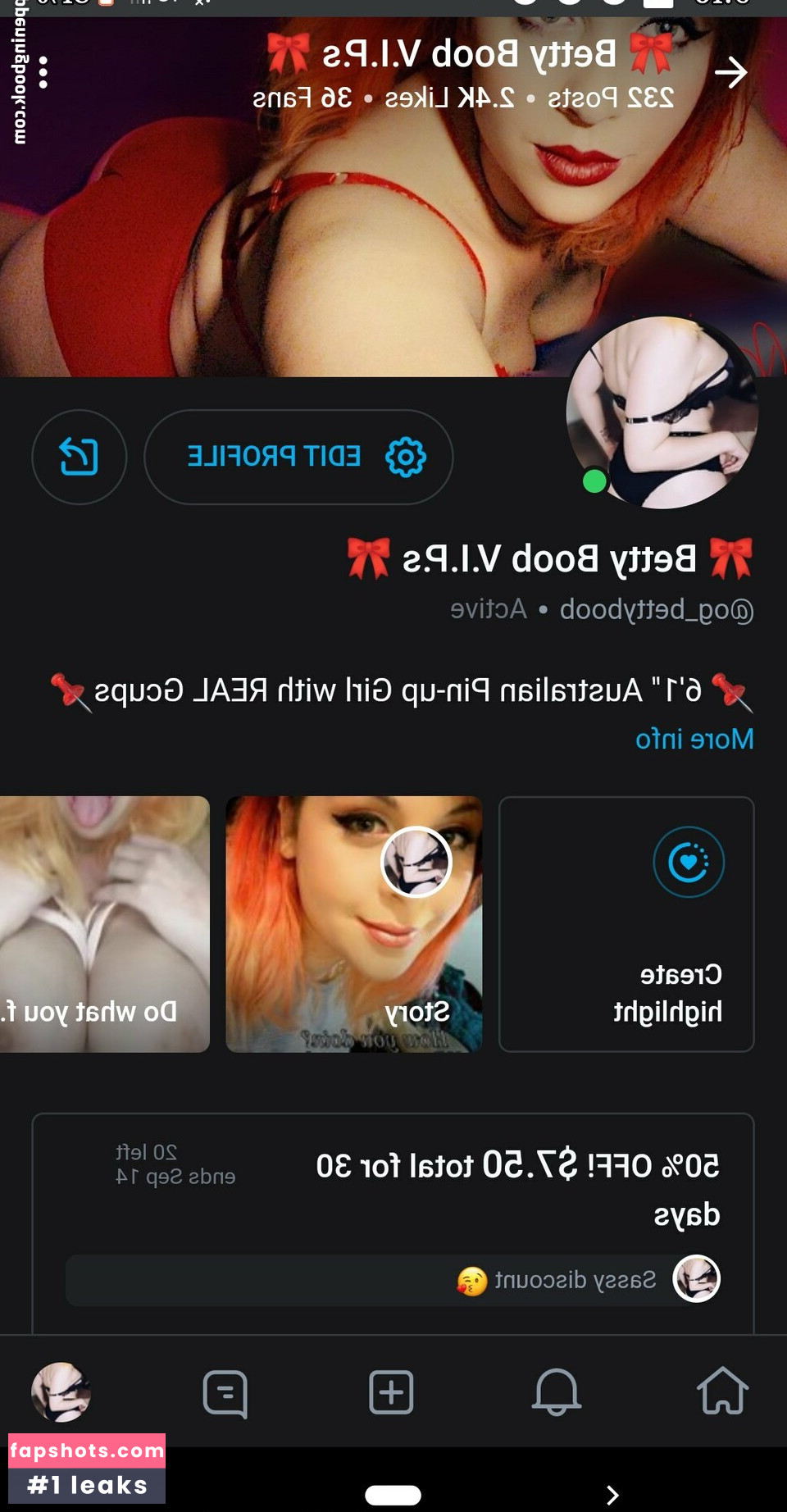Viewport: 787px width, 1512px height.
Task: Expand the More info link
Action: 694,739
